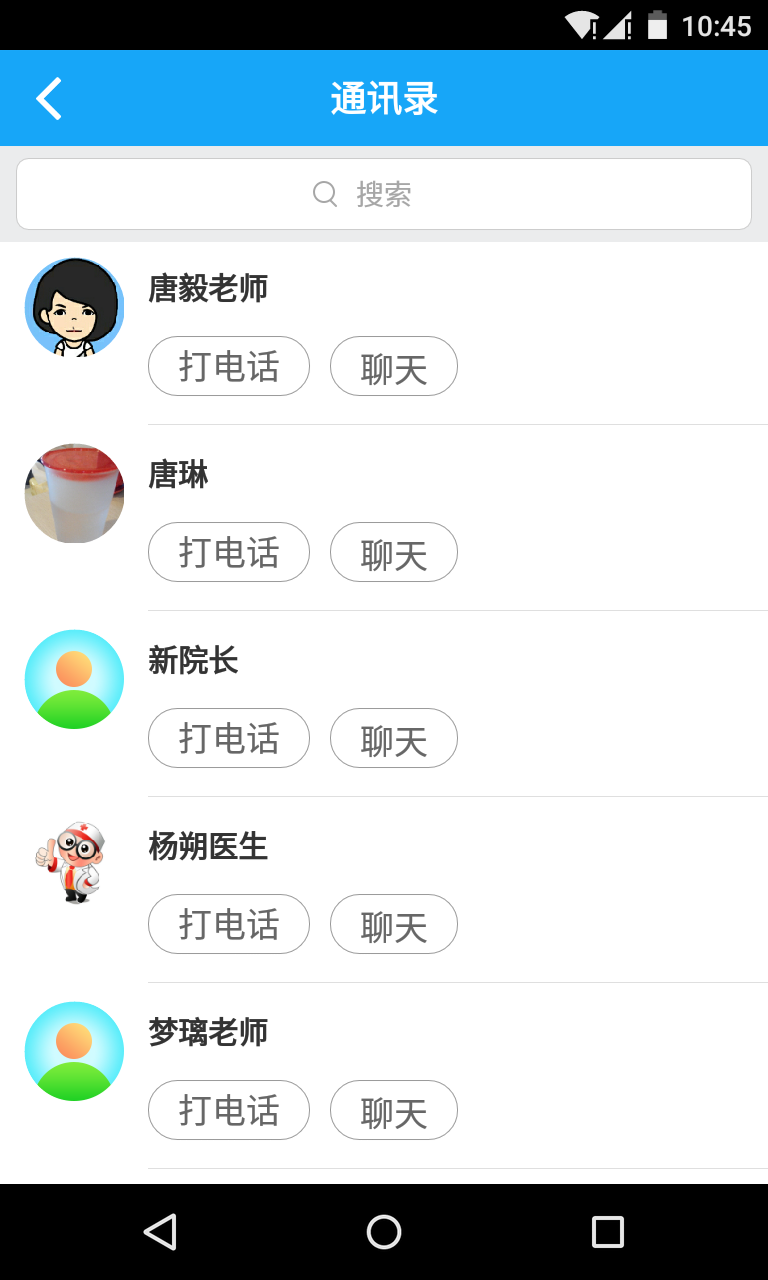
Task: Tap 打电话 for 唐琳
Action: 229,552
